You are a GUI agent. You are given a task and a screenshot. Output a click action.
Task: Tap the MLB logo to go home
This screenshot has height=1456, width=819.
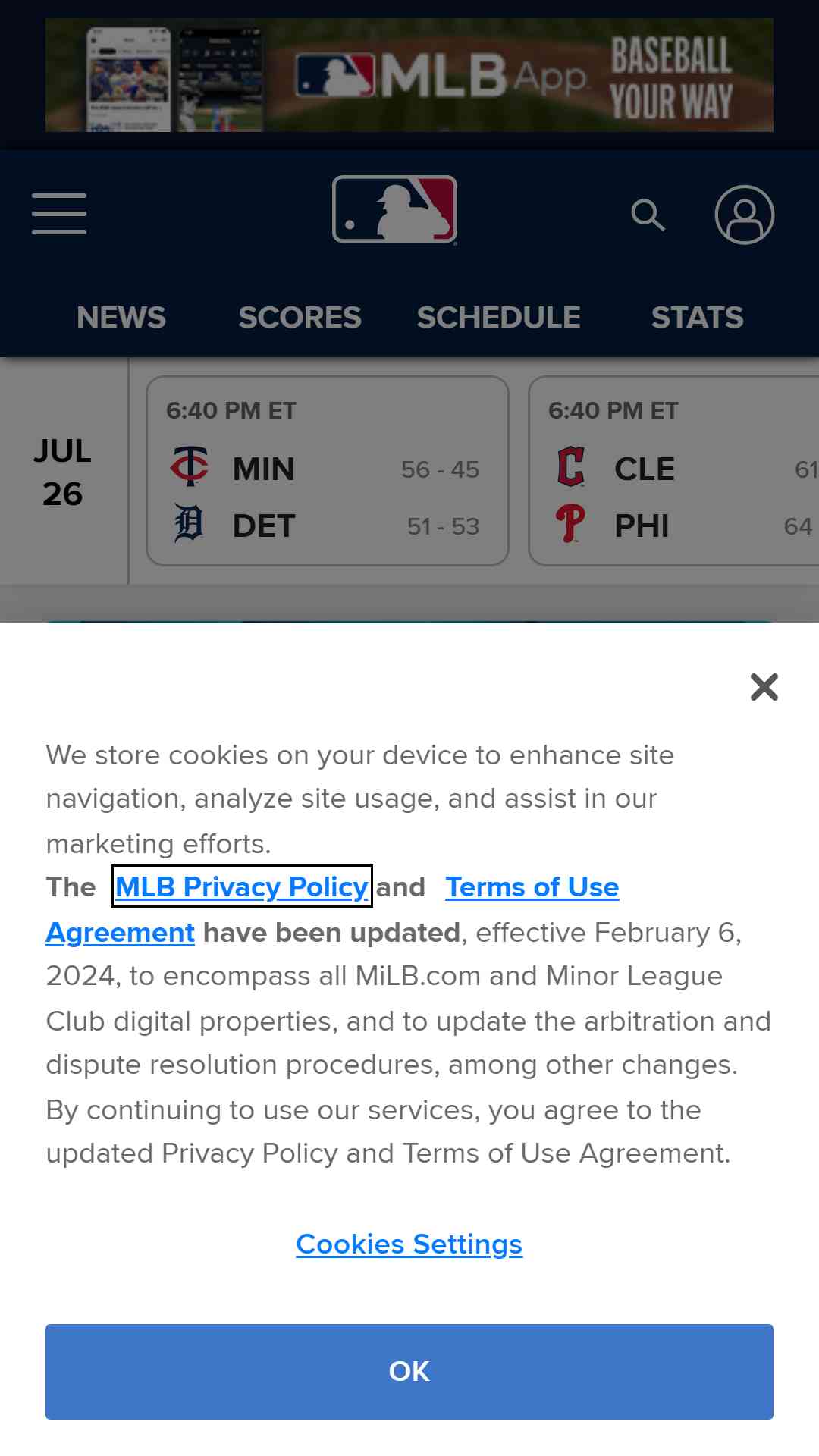click(394, 210)
